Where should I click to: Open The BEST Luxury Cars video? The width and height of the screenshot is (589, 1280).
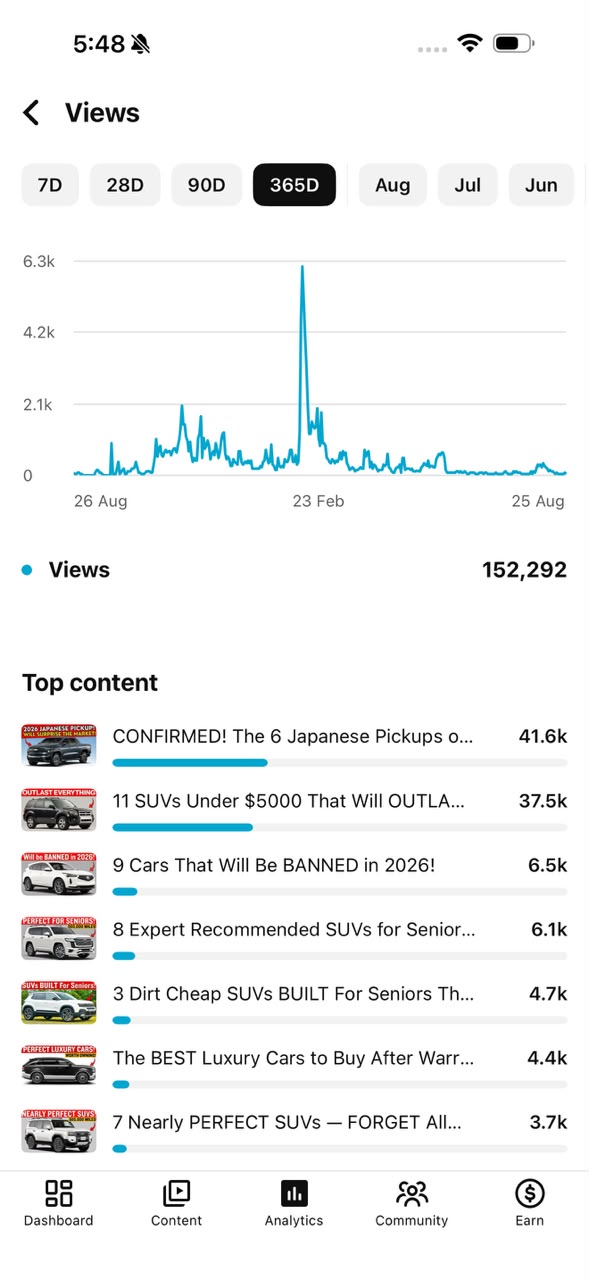[x=294, y=1066]
